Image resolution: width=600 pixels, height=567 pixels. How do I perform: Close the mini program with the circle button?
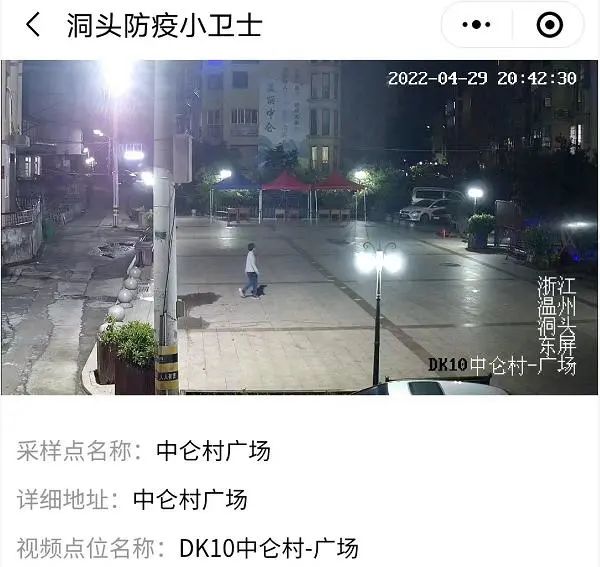549,25
